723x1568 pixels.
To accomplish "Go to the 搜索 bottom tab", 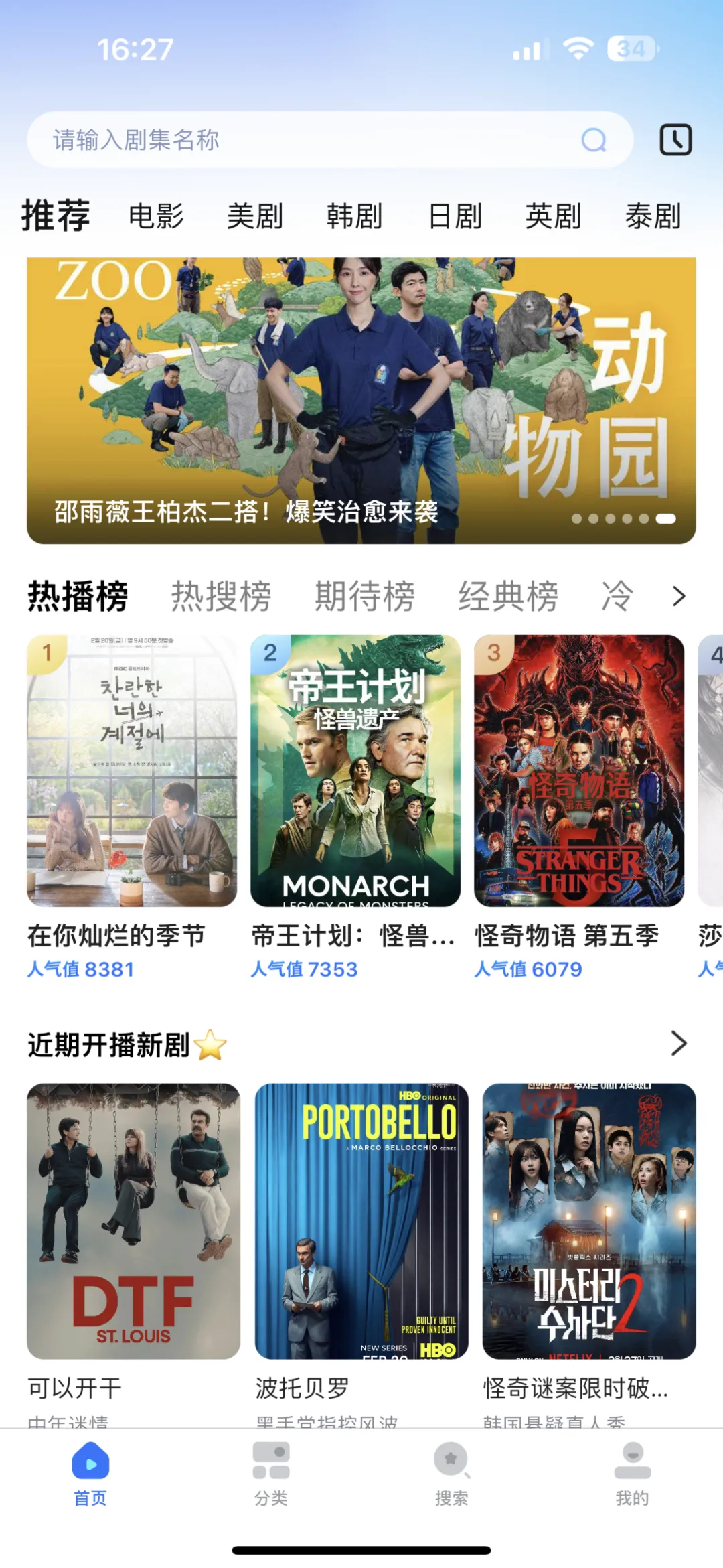I will point(452,1473).
